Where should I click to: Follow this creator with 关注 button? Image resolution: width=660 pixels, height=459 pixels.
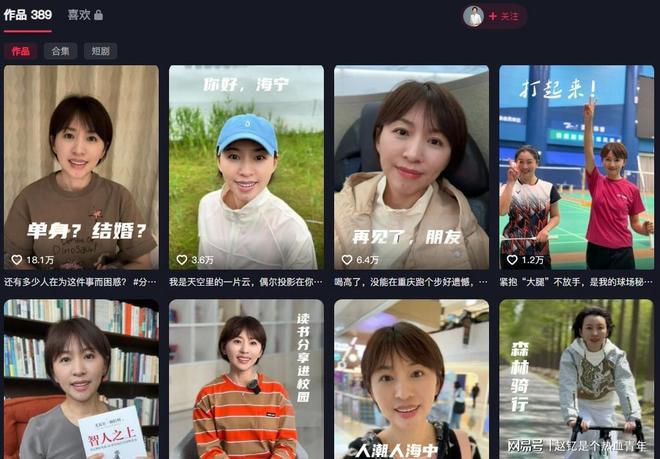[x=504, y=16]
